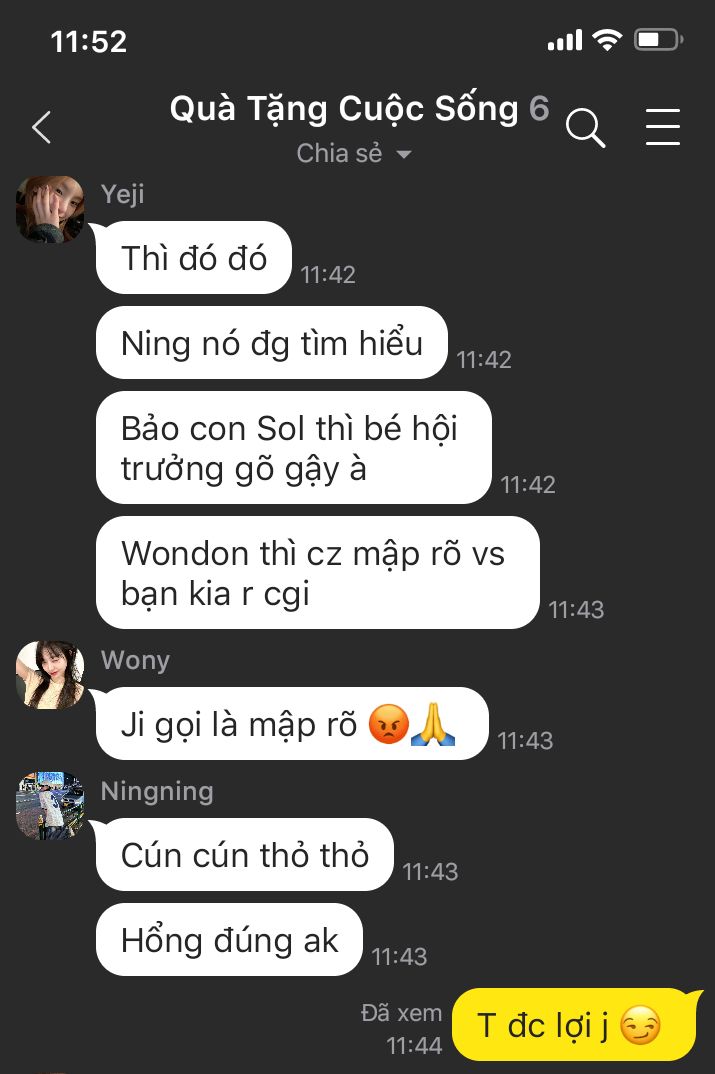
Task: Open the chat menu
Action: pyautogui.click(x=662, y=127)
